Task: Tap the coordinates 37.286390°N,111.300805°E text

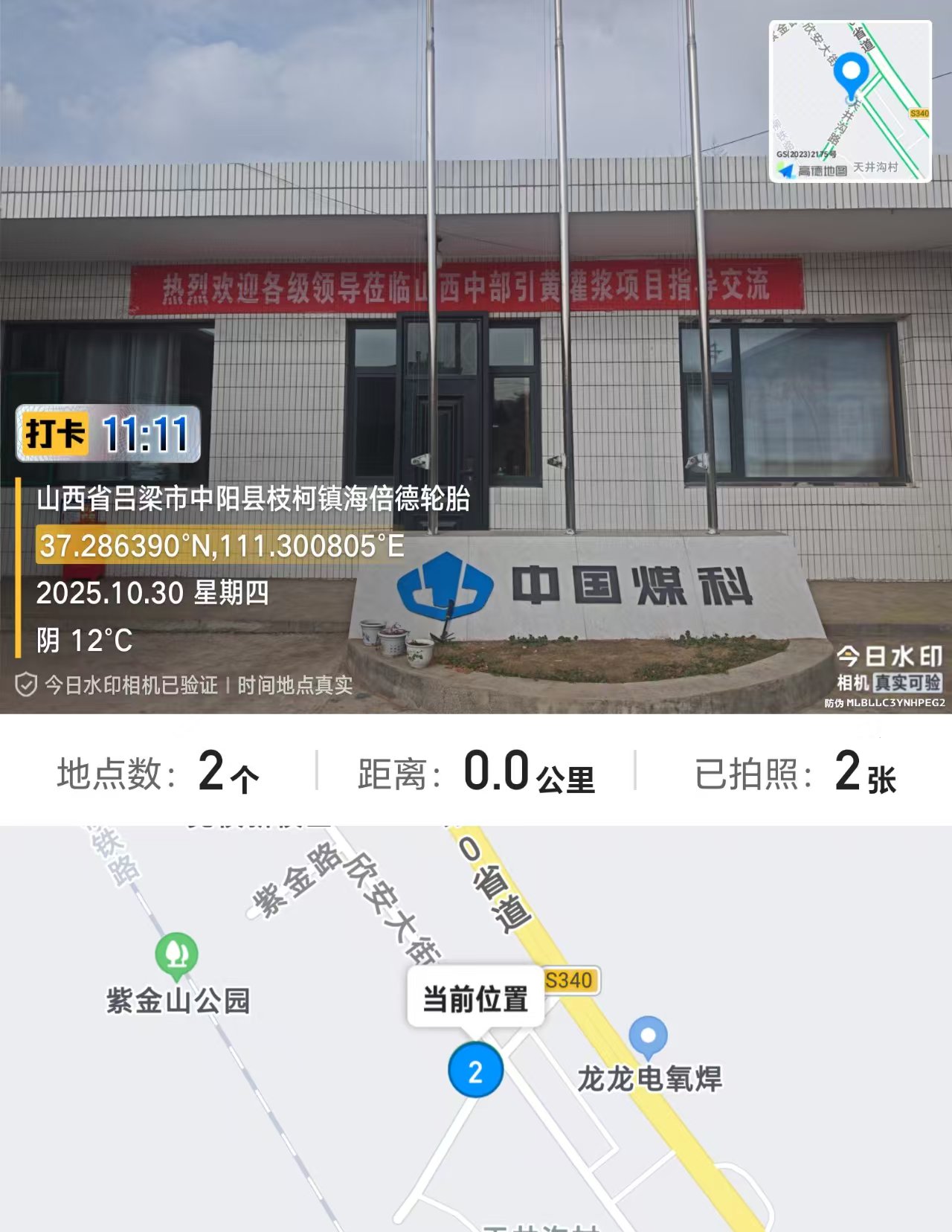Action: coord(219,545)
